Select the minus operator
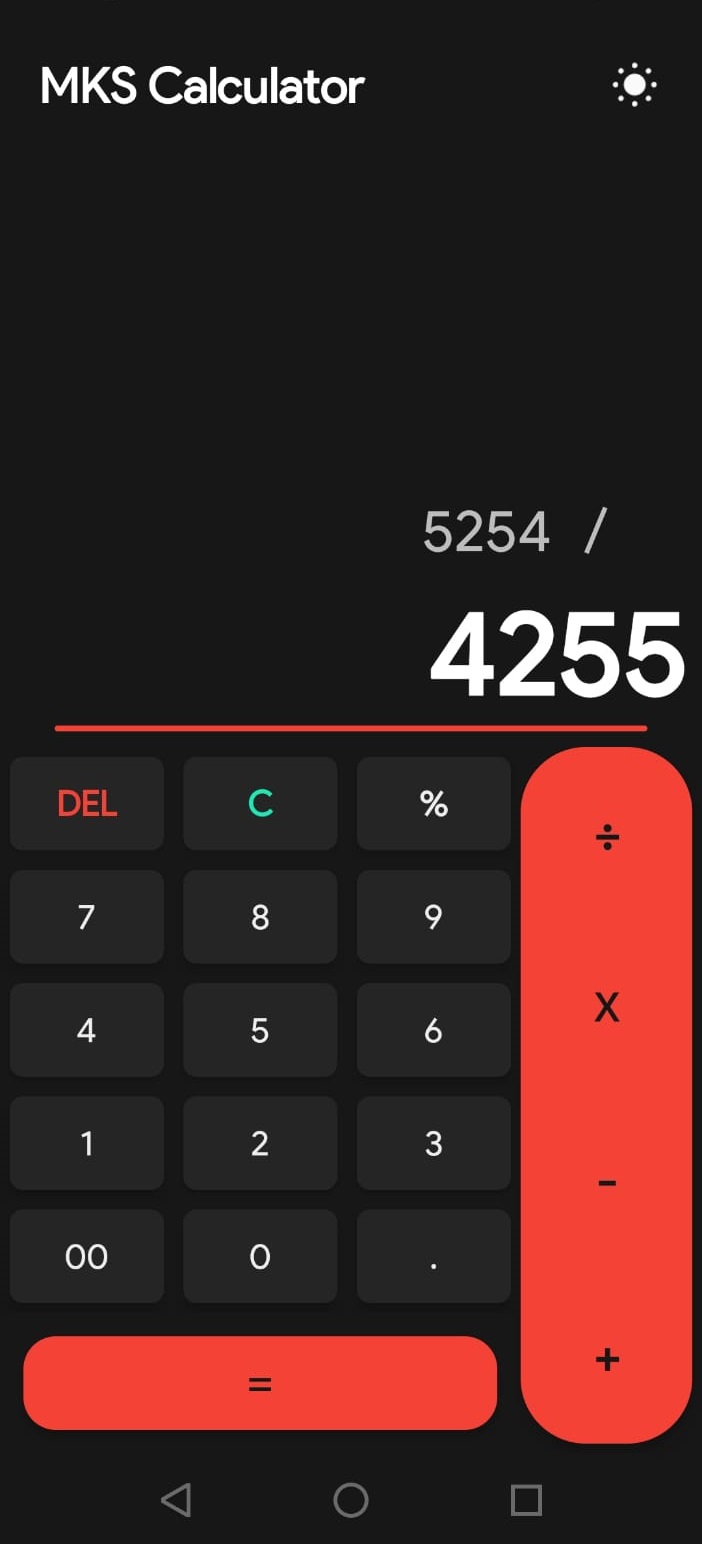The width and height of the screenshot is (702, 1544). point(607,1184)
